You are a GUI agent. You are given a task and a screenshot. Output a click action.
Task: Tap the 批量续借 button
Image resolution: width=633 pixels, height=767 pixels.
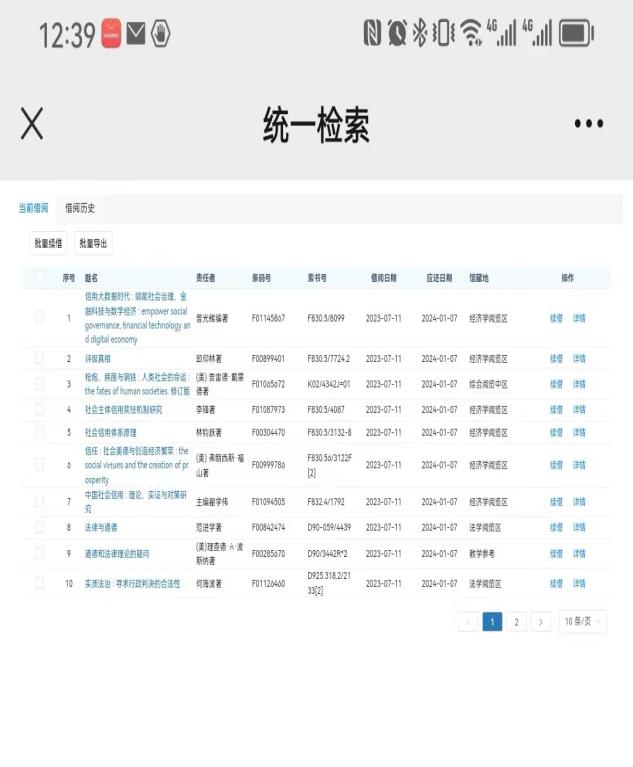point(48,243)
